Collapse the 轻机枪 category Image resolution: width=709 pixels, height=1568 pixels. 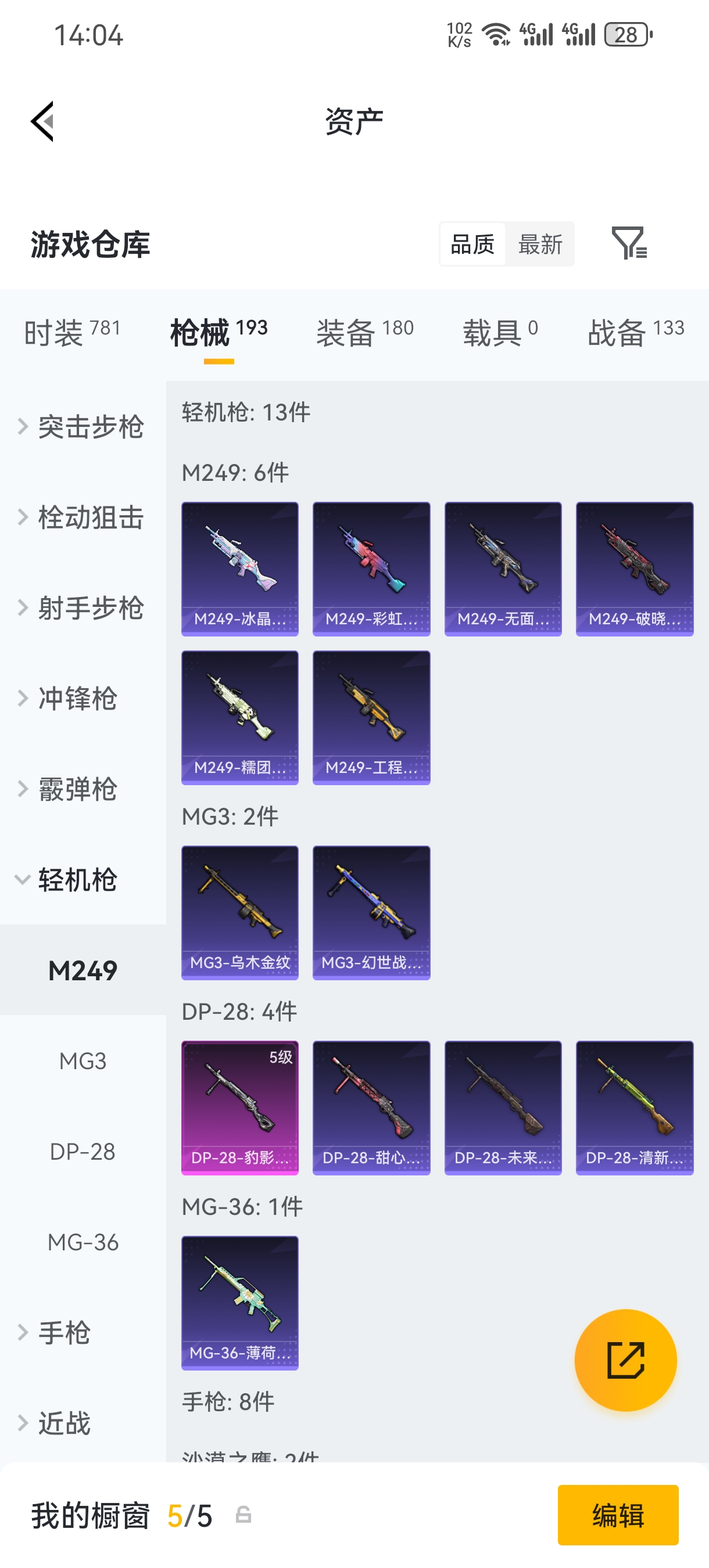tap(83, 880)
